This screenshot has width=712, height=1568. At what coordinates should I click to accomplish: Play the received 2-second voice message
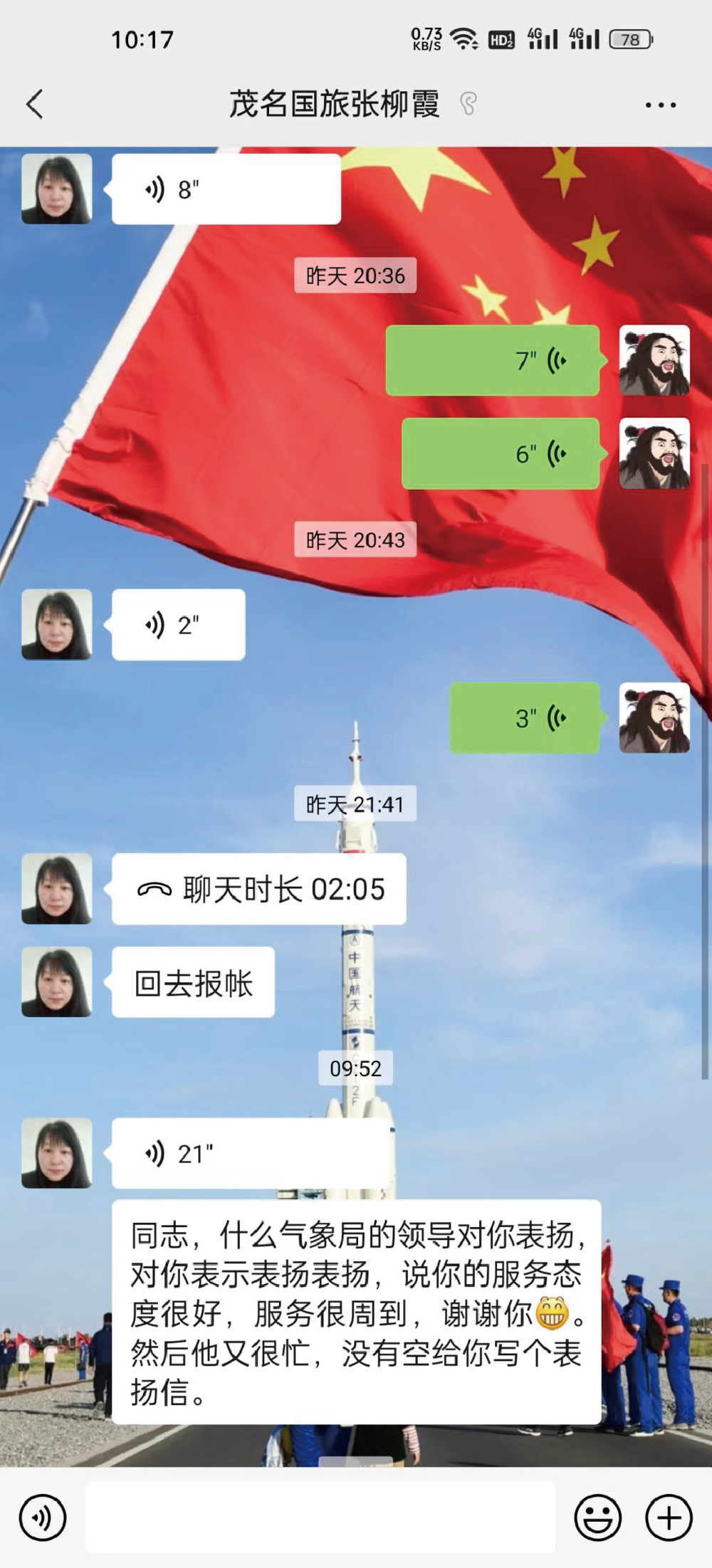(178, 625)
